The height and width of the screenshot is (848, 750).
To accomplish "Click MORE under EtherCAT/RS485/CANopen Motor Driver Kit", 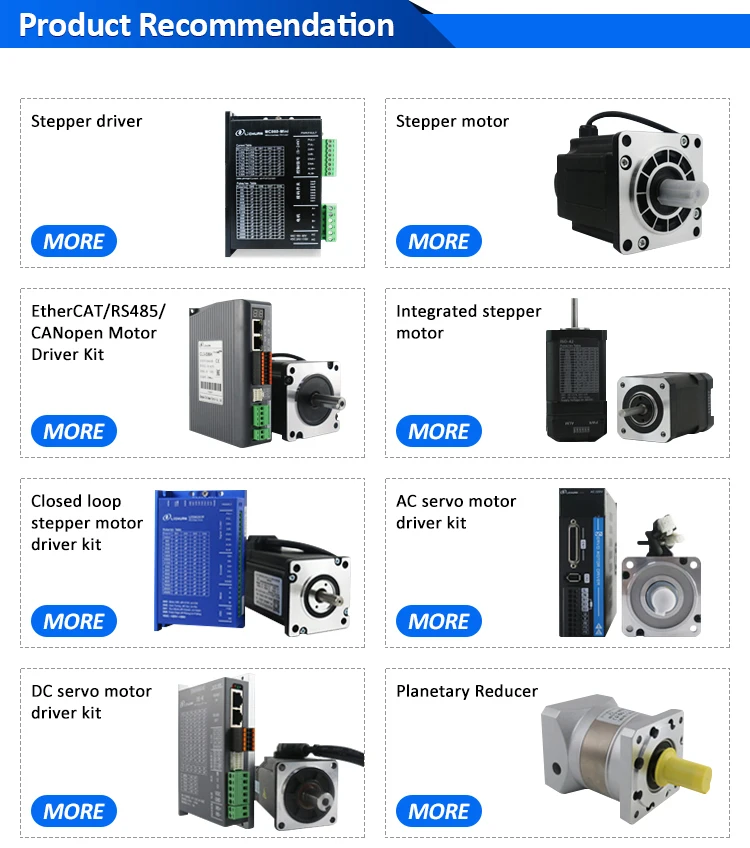I will [x=73, y=431].
